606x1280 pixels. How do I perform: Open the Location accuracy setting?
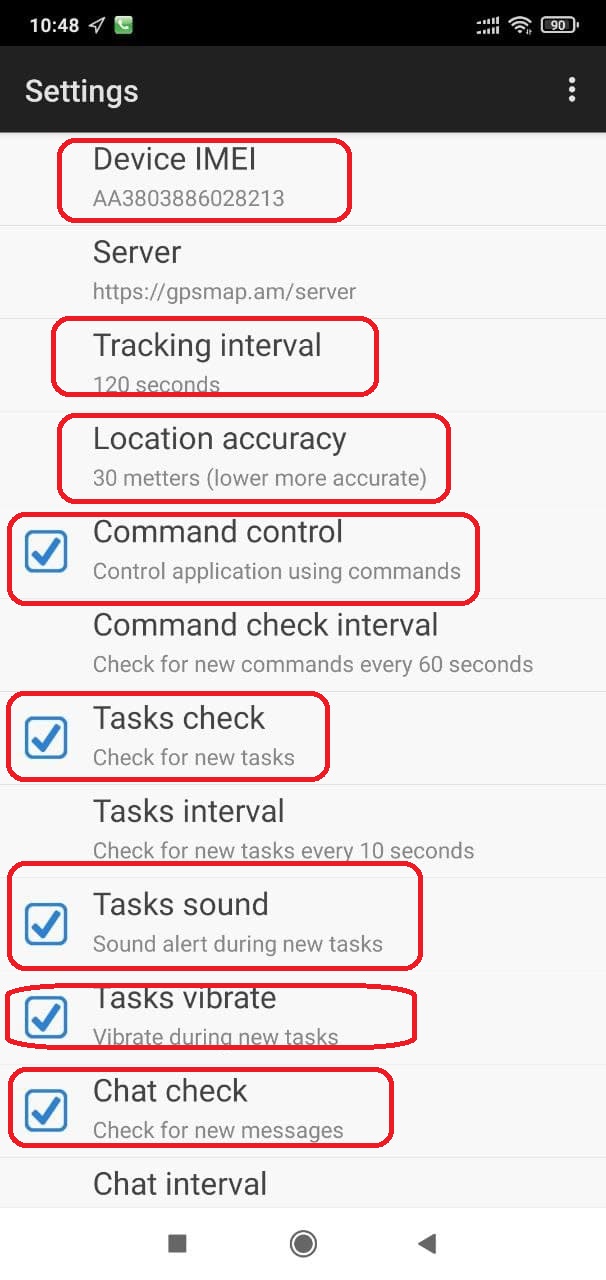click(x=303, y=458)
